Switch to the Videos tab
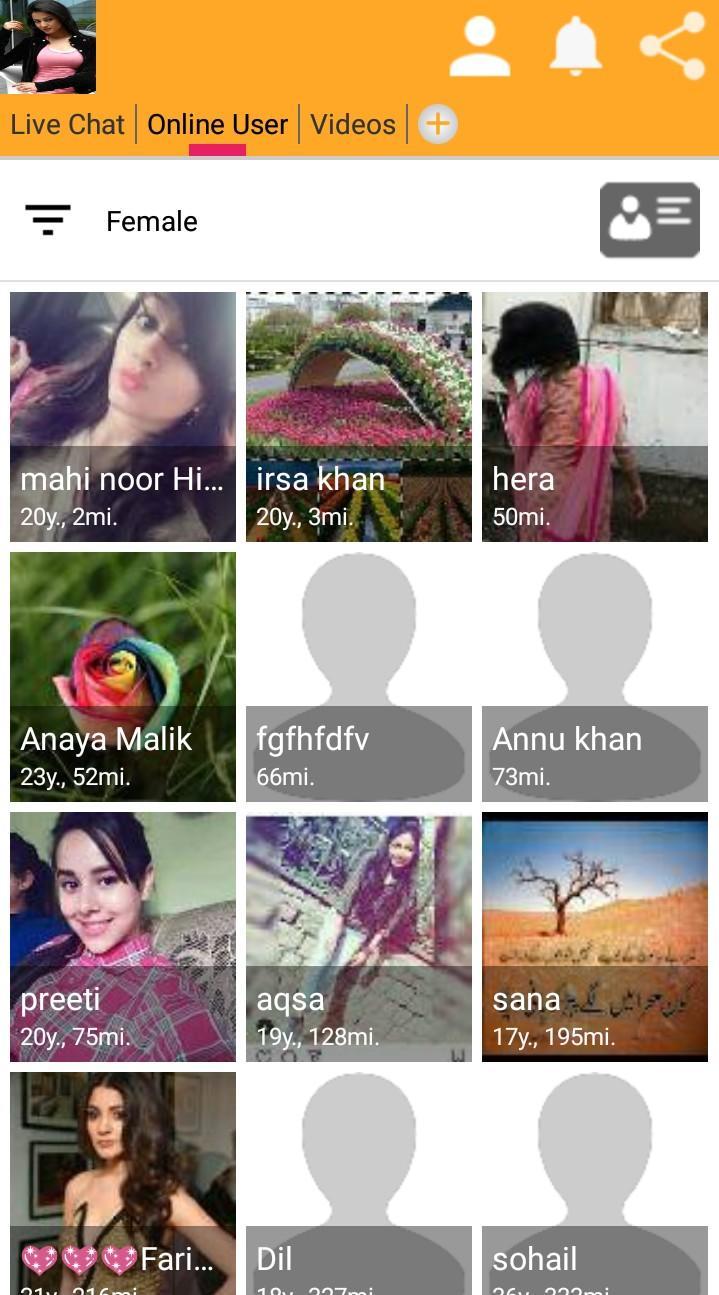This screenshot has height=1295, width=719. 352,124
